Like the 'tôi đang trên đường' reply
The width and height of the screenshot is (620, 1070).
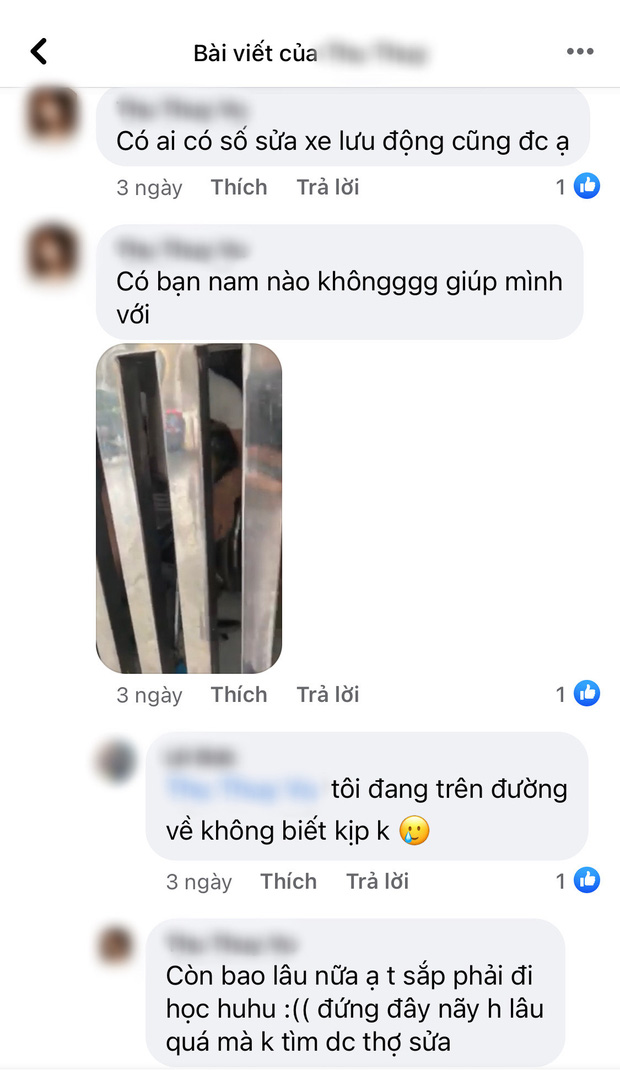click(288, 881)
